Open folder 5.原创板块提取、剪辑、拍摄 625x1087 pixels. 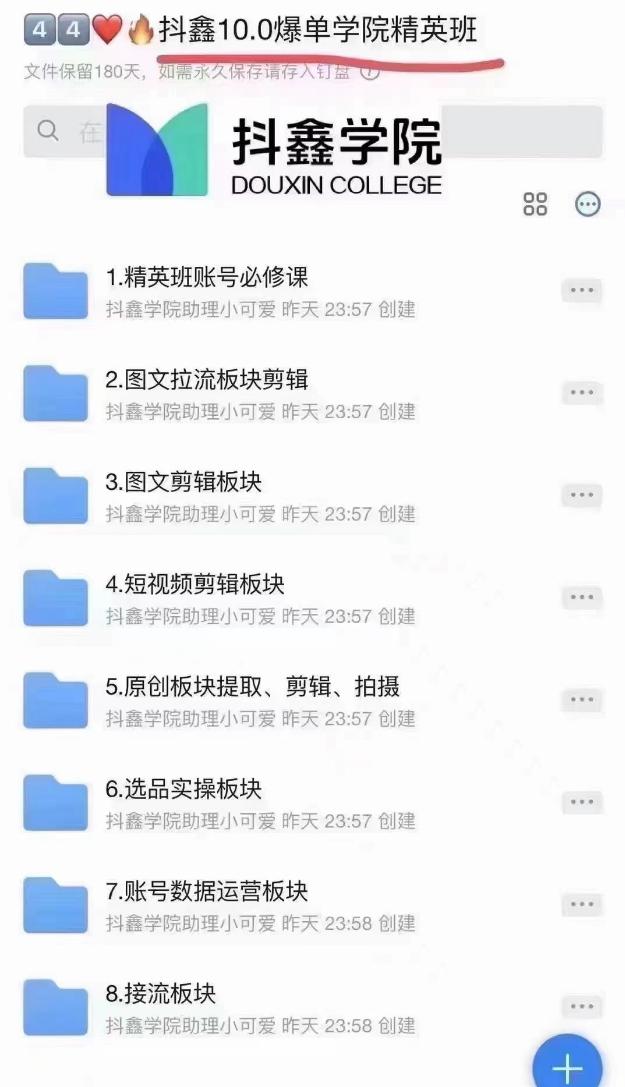pyautogui.click(x=312, y=700)
